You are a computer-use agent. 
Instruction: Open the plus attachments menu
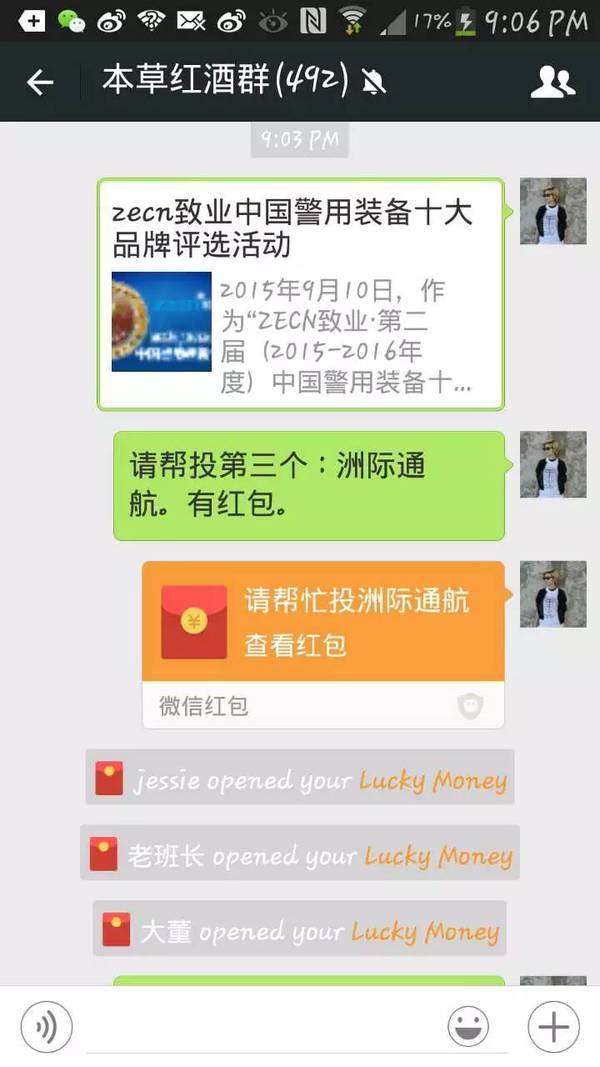coord(553,1027)
